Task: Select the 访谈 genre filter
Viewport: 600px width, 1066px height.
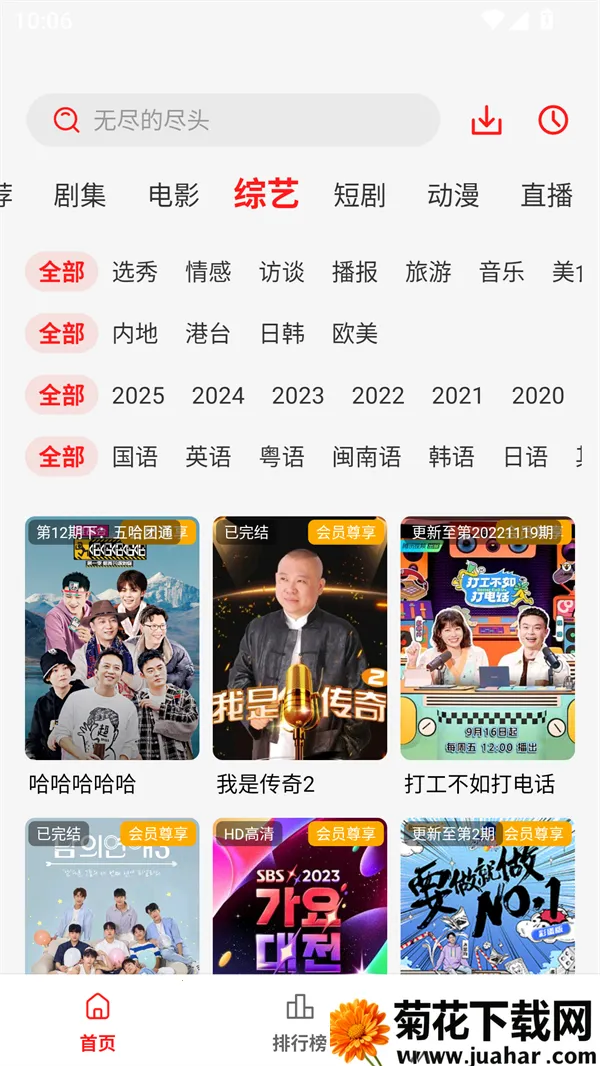Action: coord(282,272)
